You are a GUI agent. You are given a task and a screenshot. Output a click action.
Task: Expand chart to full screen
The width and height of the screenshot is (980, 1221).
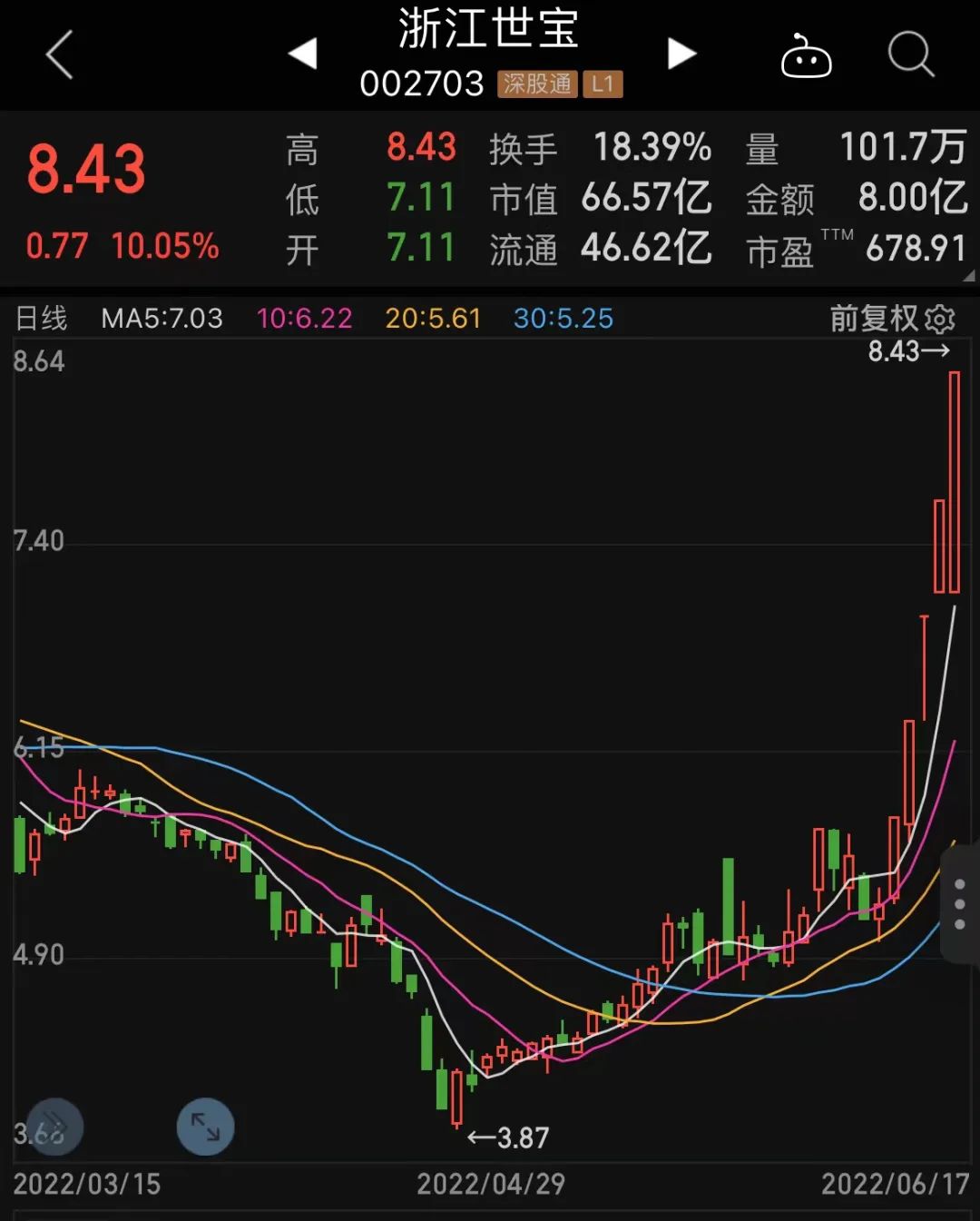coord(205,1127)
